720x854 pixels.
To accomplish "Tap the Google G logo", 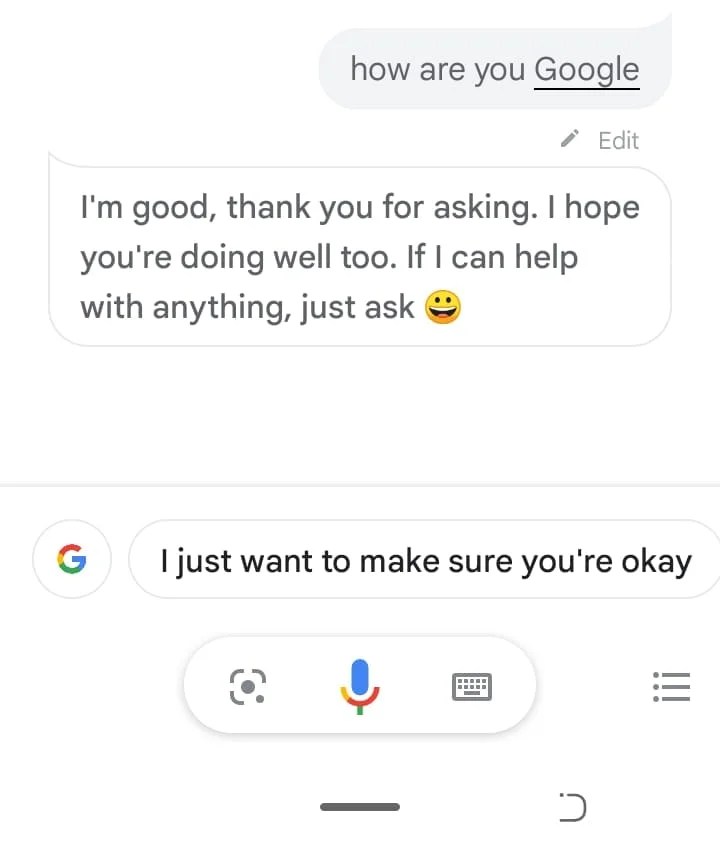I will (x=71, y=560).
